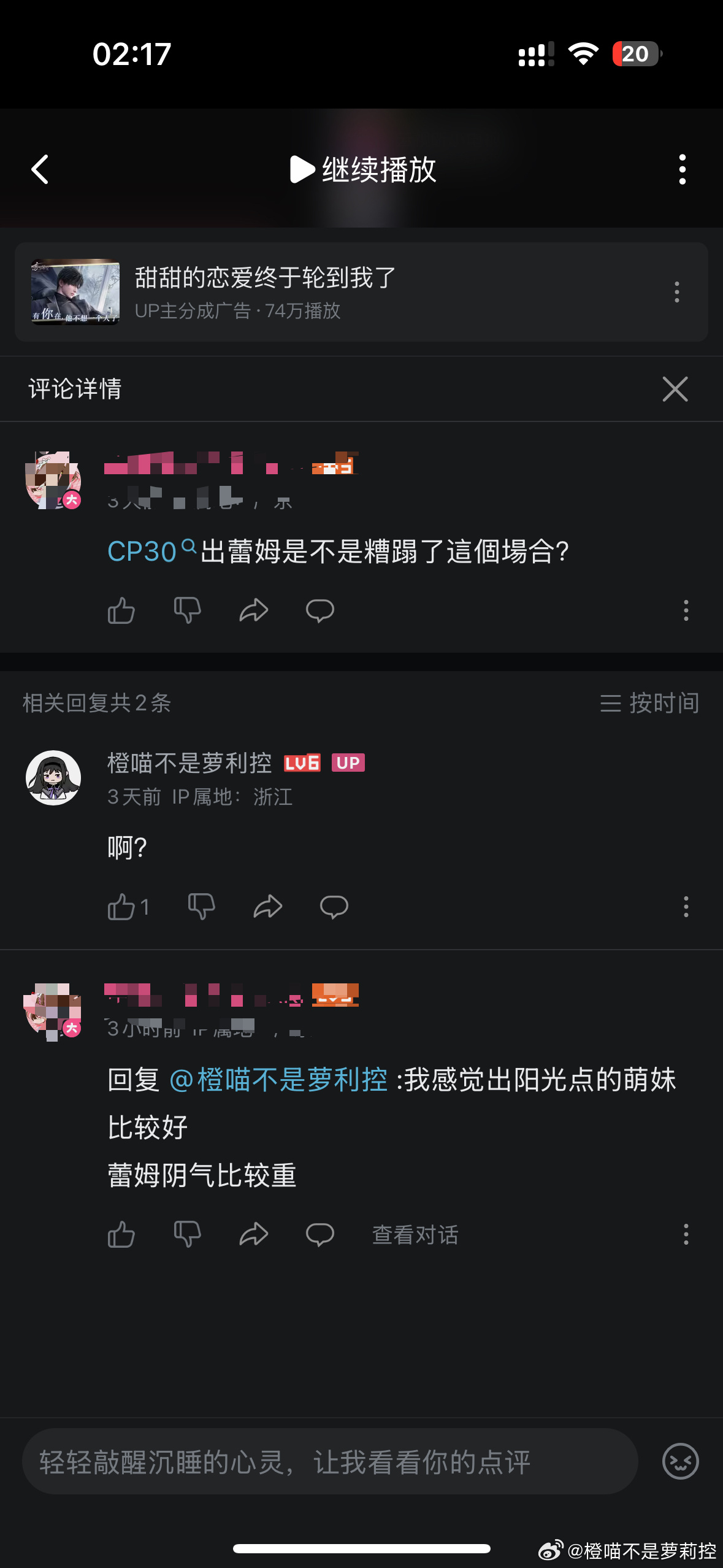Reply to the CP30出蕾姆 comment
The image size is (723, 1568).
[319, 610]
